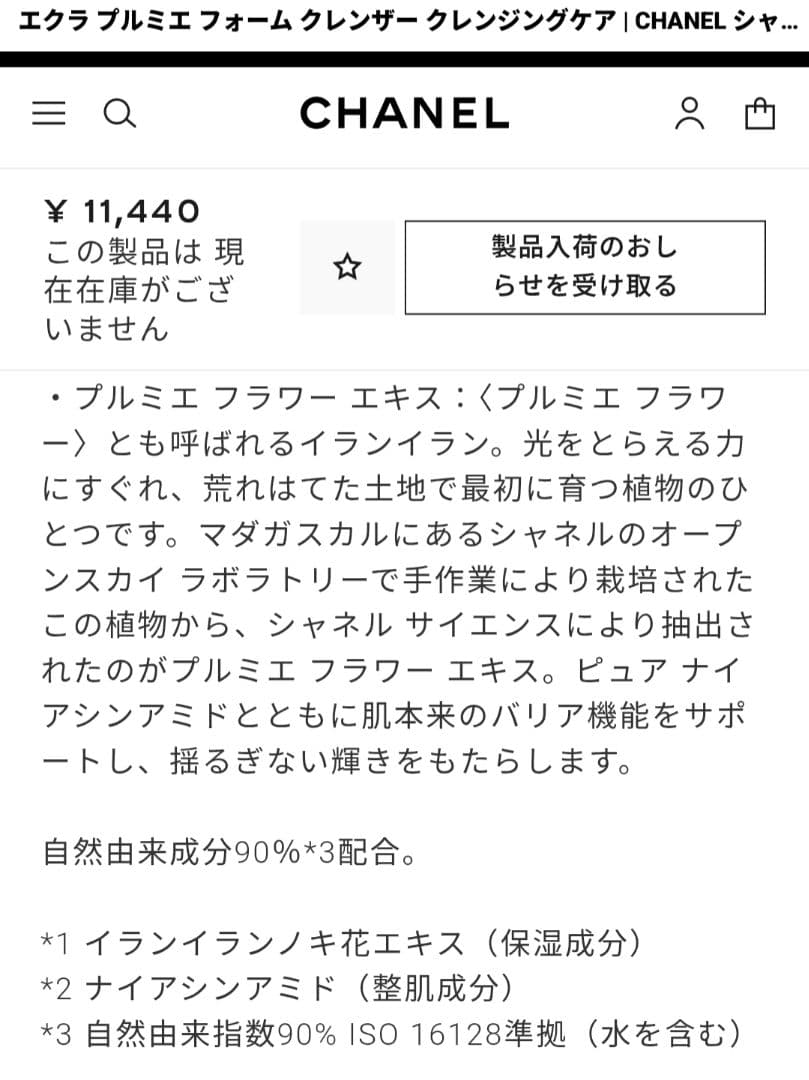Select the 製品入荷 notification request button
The image size is (809, 1080).
pos(584,266)
